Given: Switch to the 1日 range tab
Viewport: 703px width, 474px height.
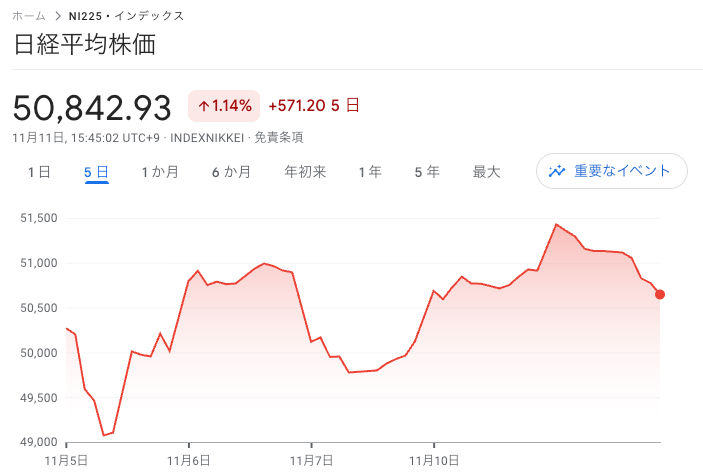Looking at the screenshot, I should click(39, 172).
